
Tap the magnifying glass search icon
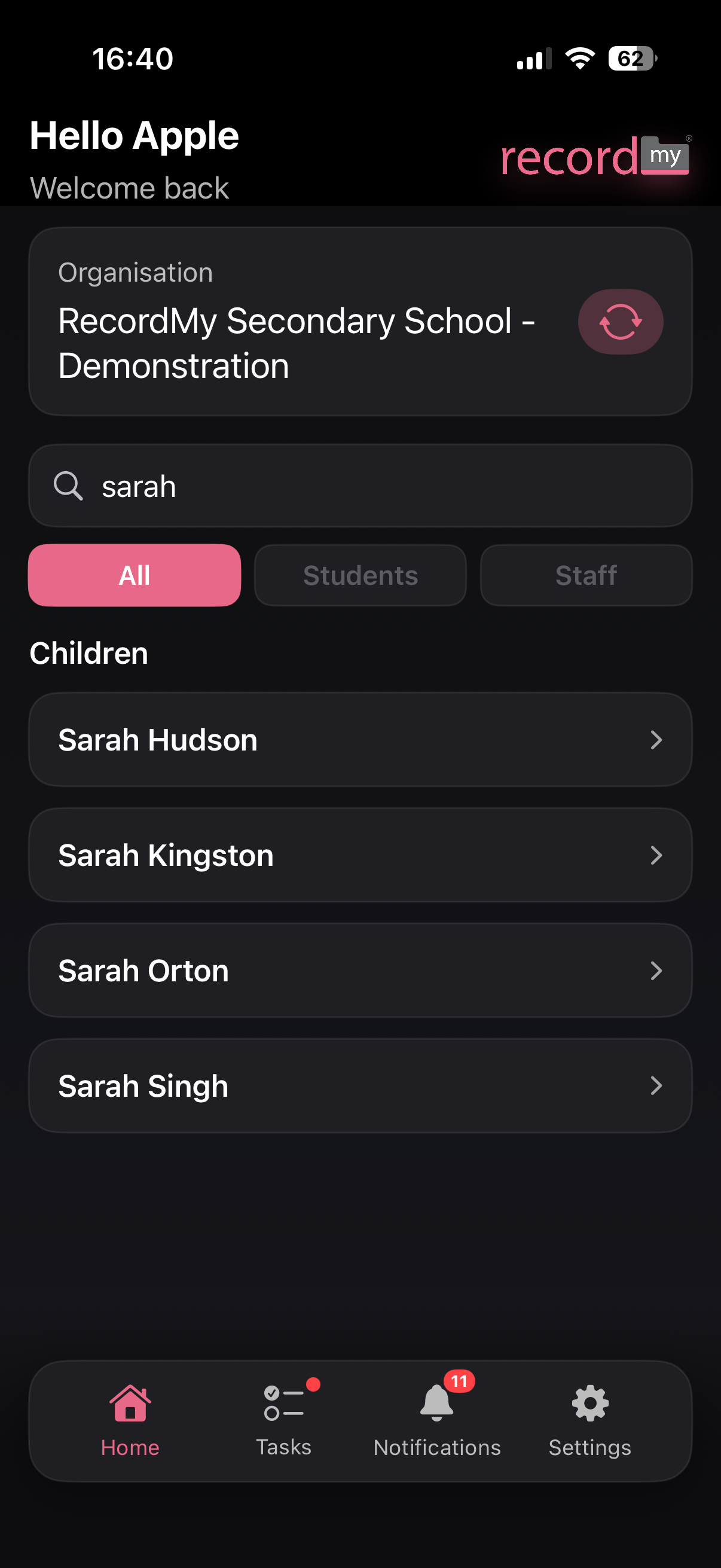coord(68,485)
